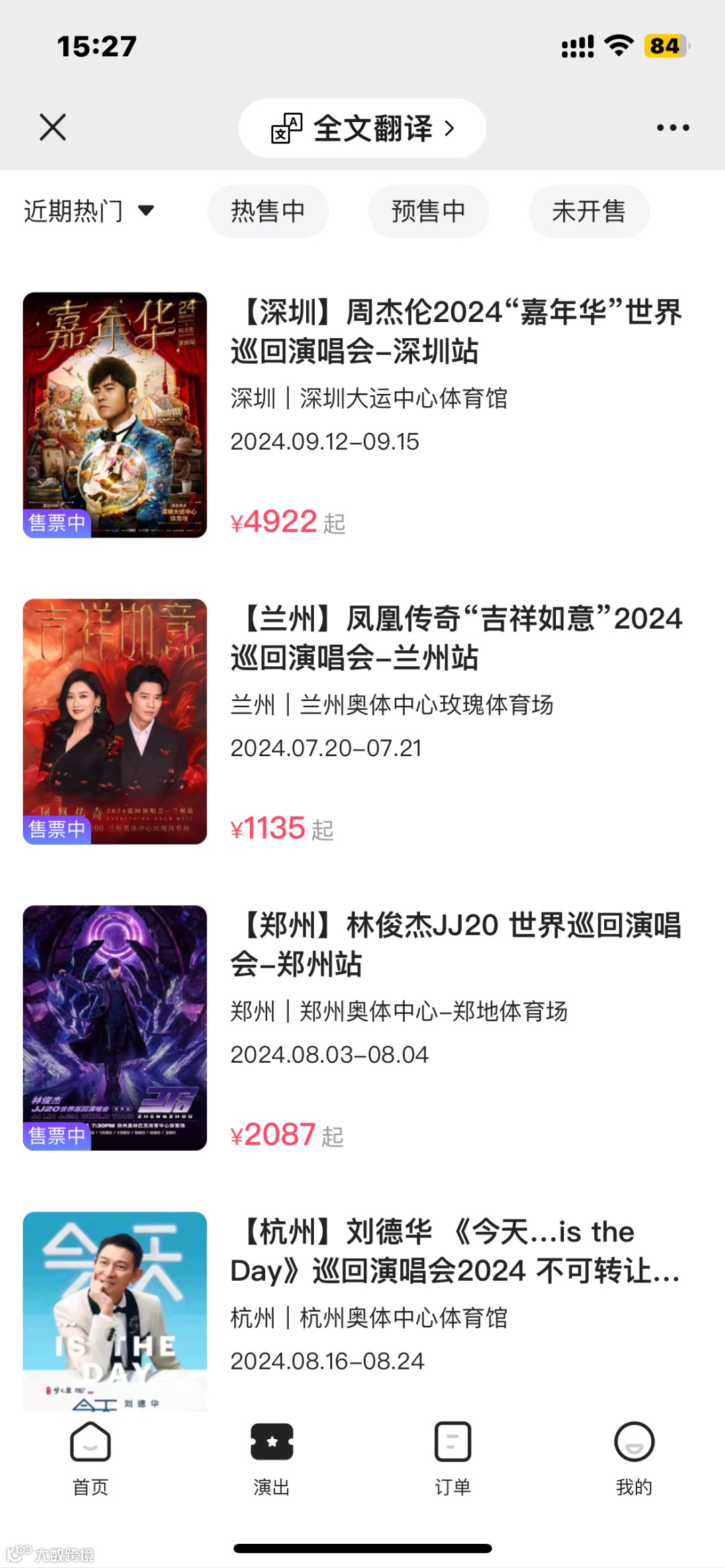Open 林俊杰 JJ20 郑州站 concert details

pos(456,945)
